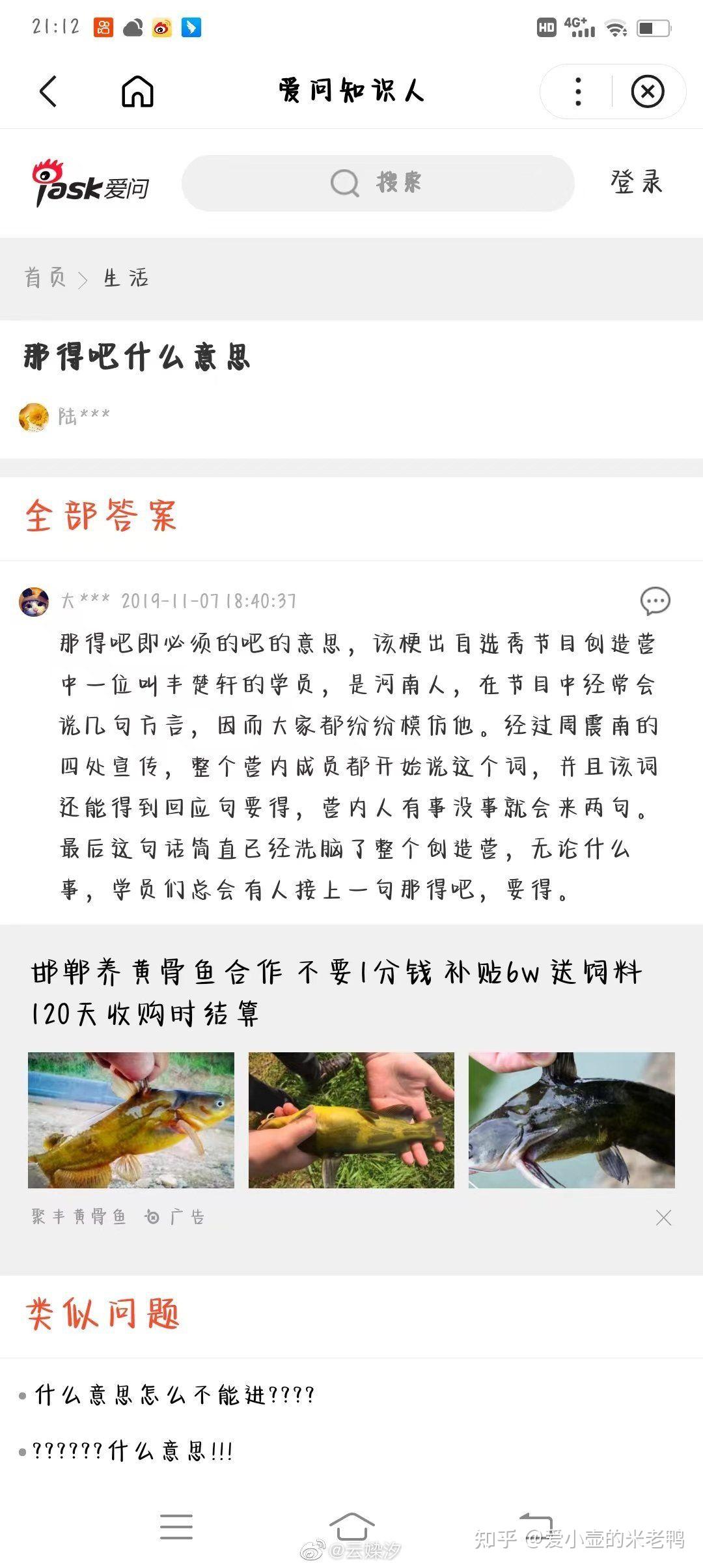
Task: Go back using the top-left arrow
Action: pyautogui.click(x=48, y=91)
